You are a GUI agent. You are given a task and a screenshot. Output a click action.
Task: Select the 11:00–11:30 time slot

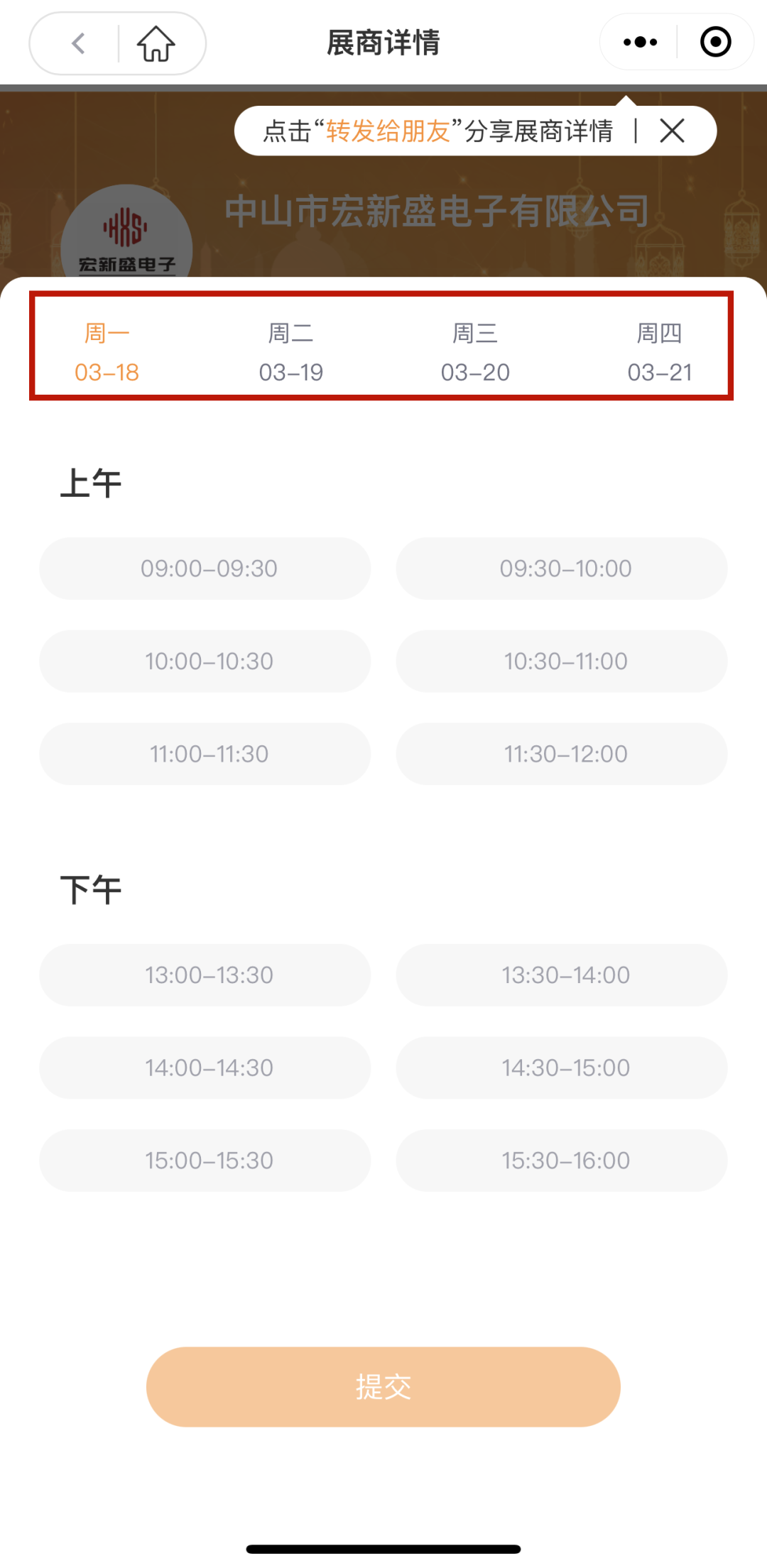click(x=205, y=754)
